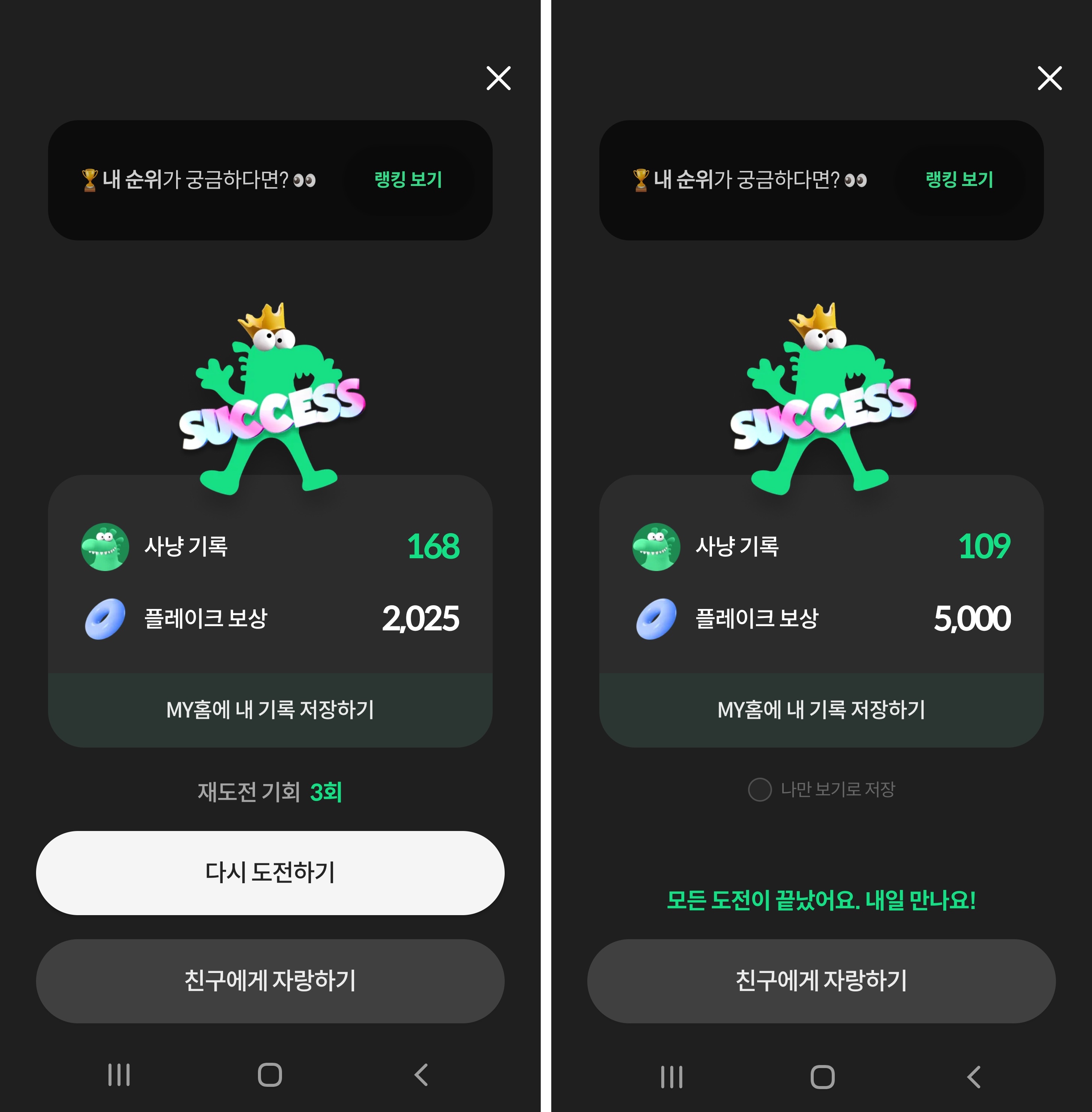
Task: Tap 친구에게 자랑하기 below 다시 도전하기
Action: coord(270,981)
